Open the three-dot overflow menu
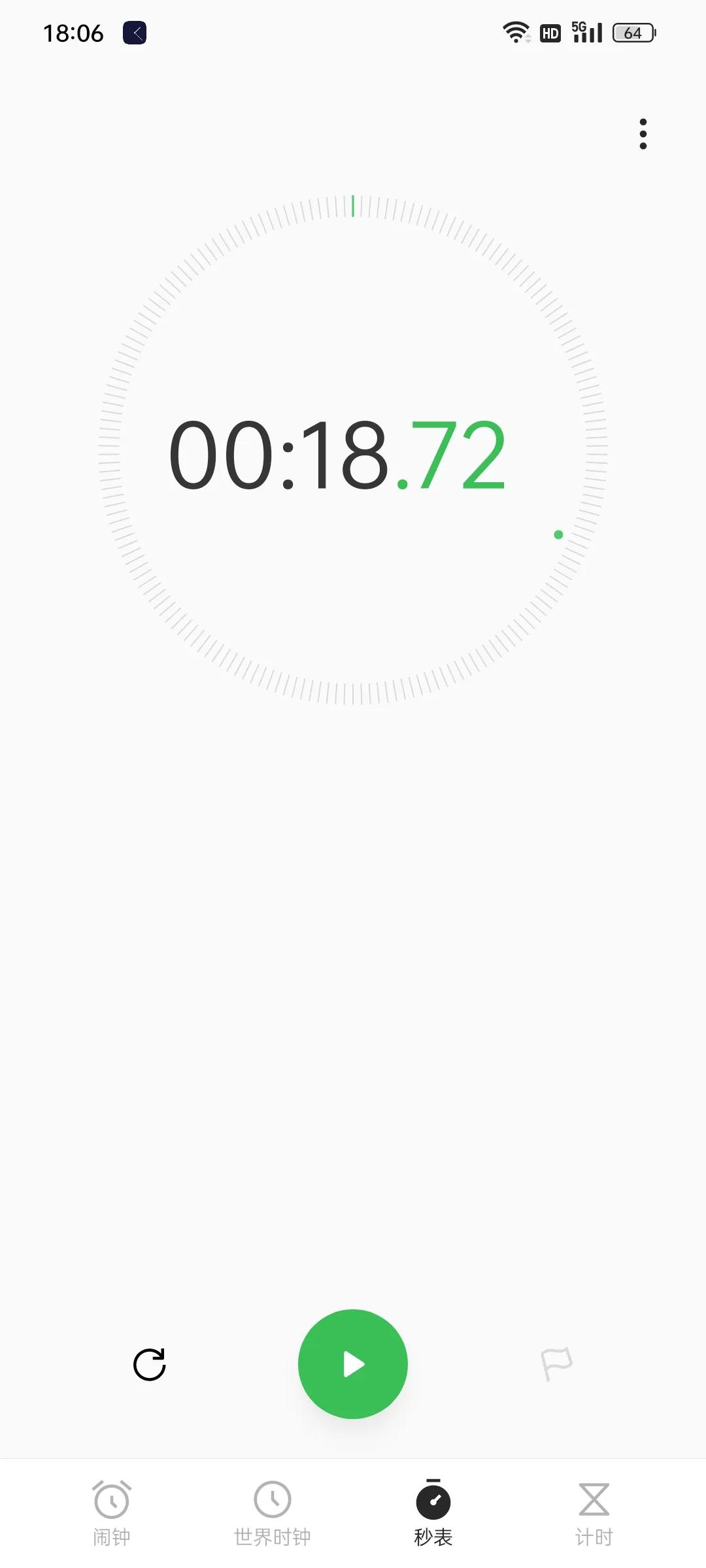 coord(643,134)
